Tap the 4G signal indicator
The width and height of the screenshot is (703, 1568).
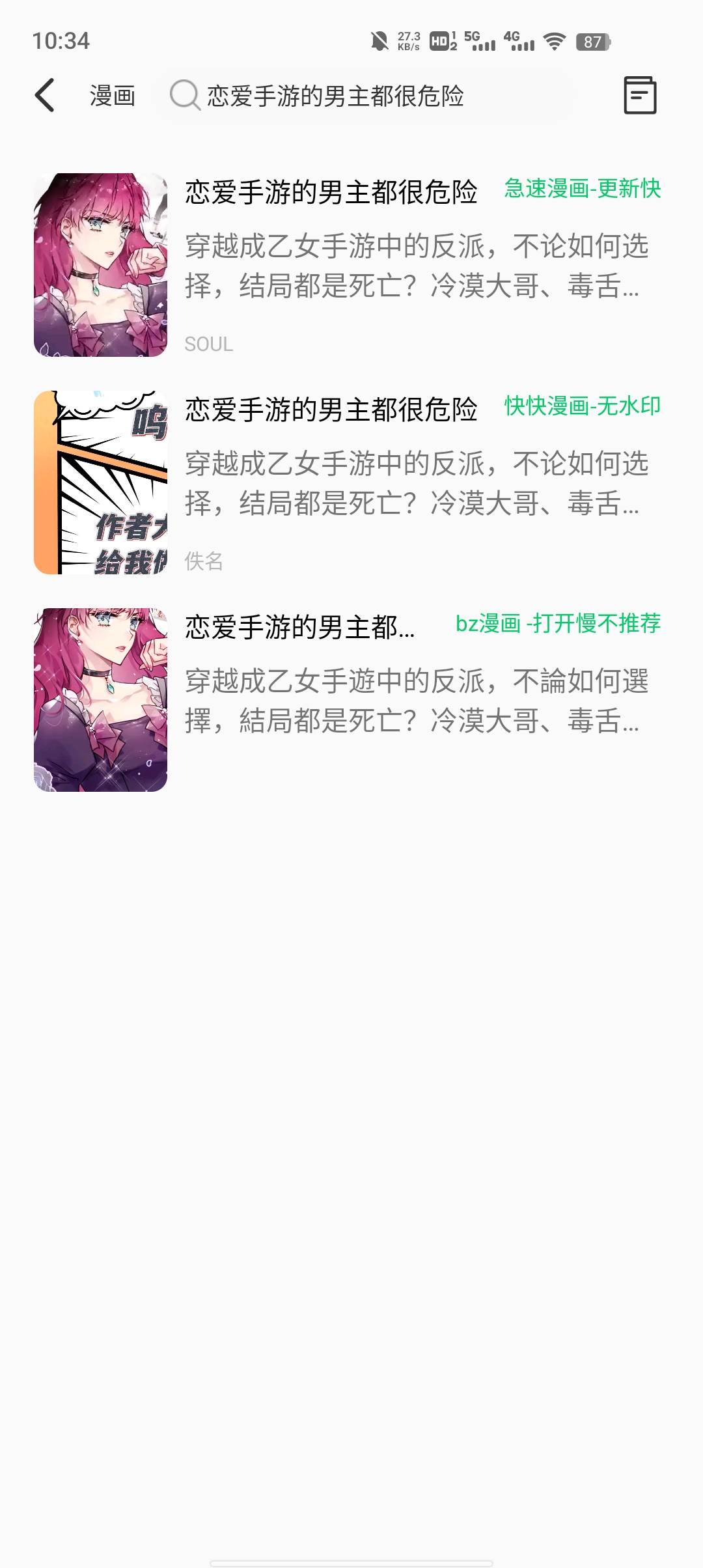pos(518,42)
